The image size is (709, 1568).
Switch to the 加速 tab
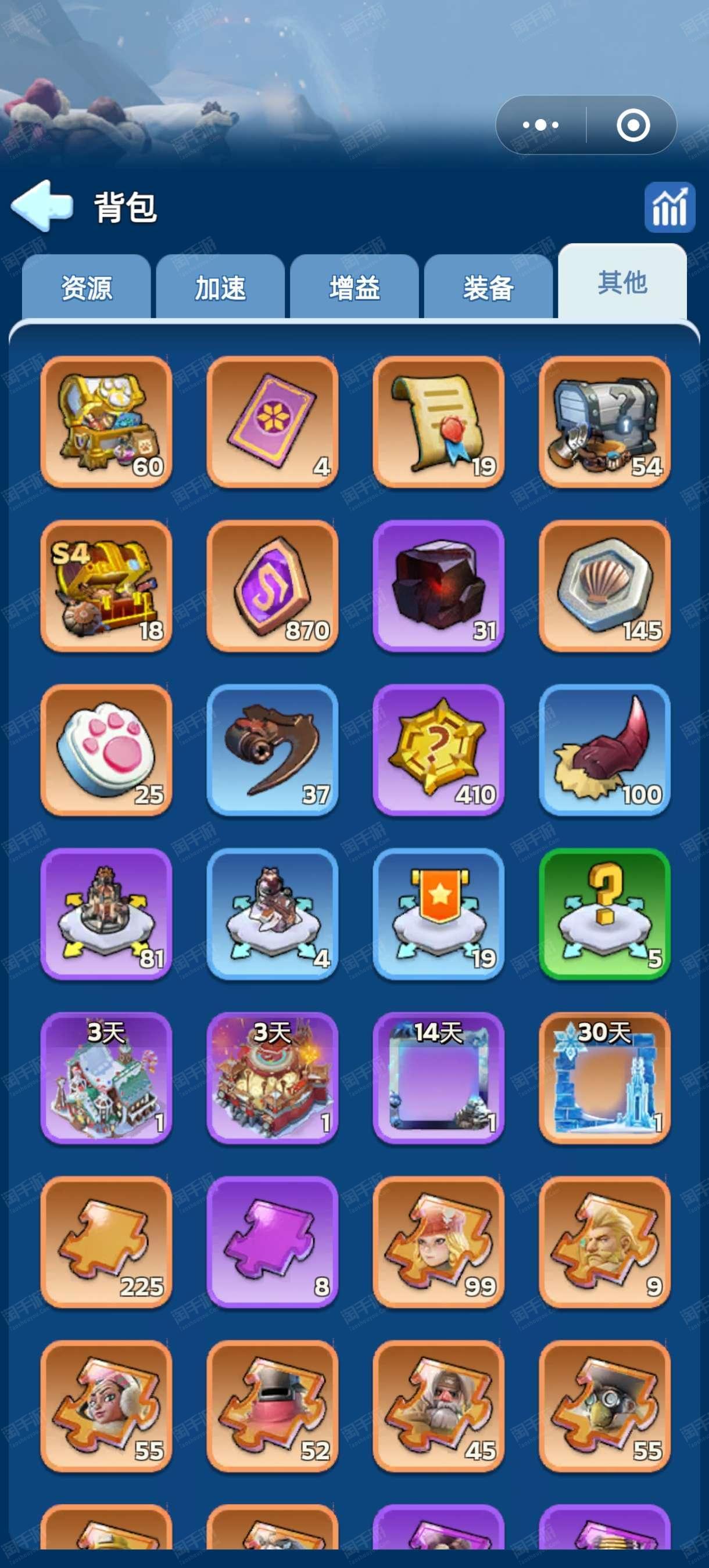pyautogui.click(x=220, y=287)
